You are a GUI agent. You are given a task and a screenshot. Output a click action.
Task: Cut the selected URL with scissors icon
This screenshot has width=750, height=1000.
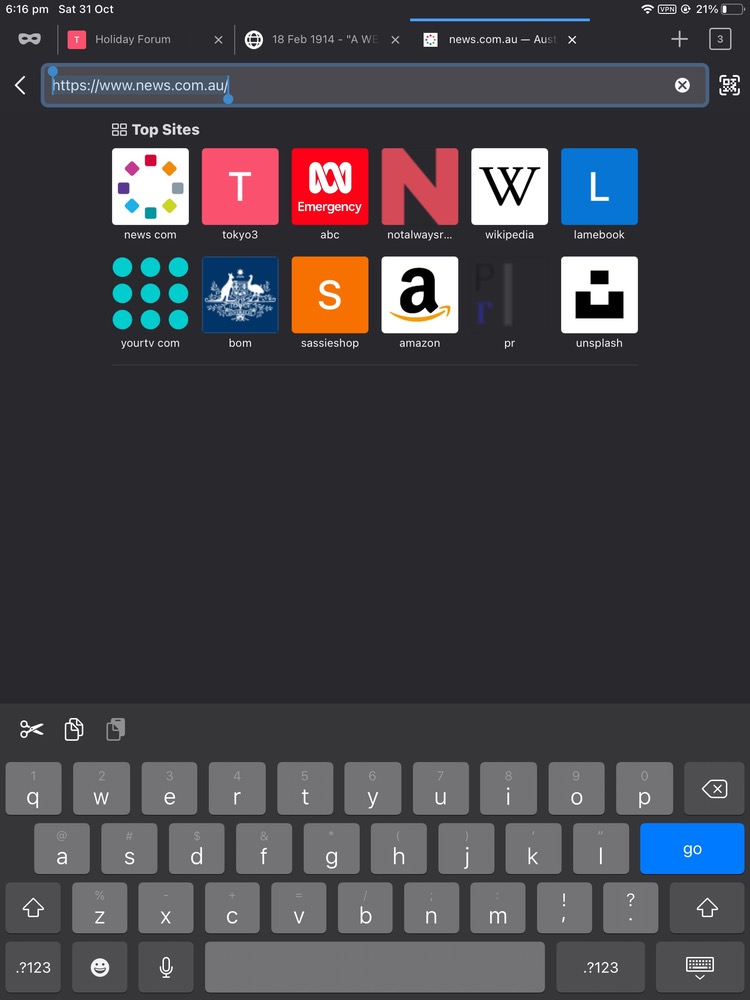pyautogui.click(x=31, y=730)
